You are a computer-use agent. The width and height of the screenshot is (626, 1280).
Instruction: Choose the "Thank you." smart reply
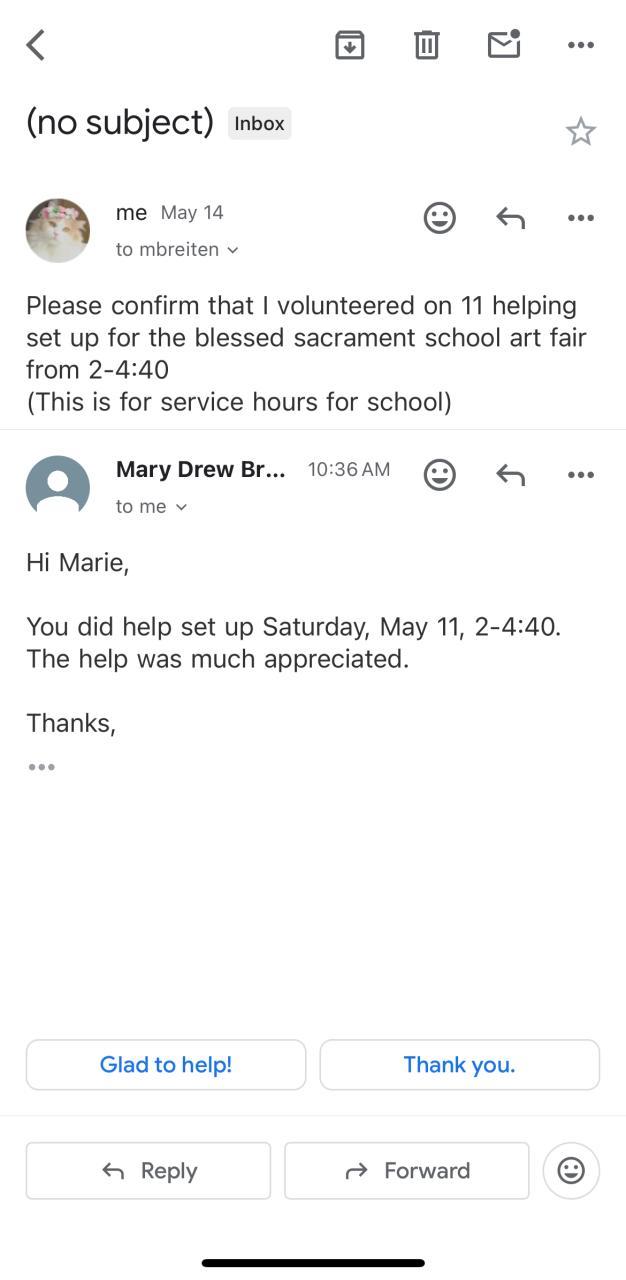(459, 1065)
